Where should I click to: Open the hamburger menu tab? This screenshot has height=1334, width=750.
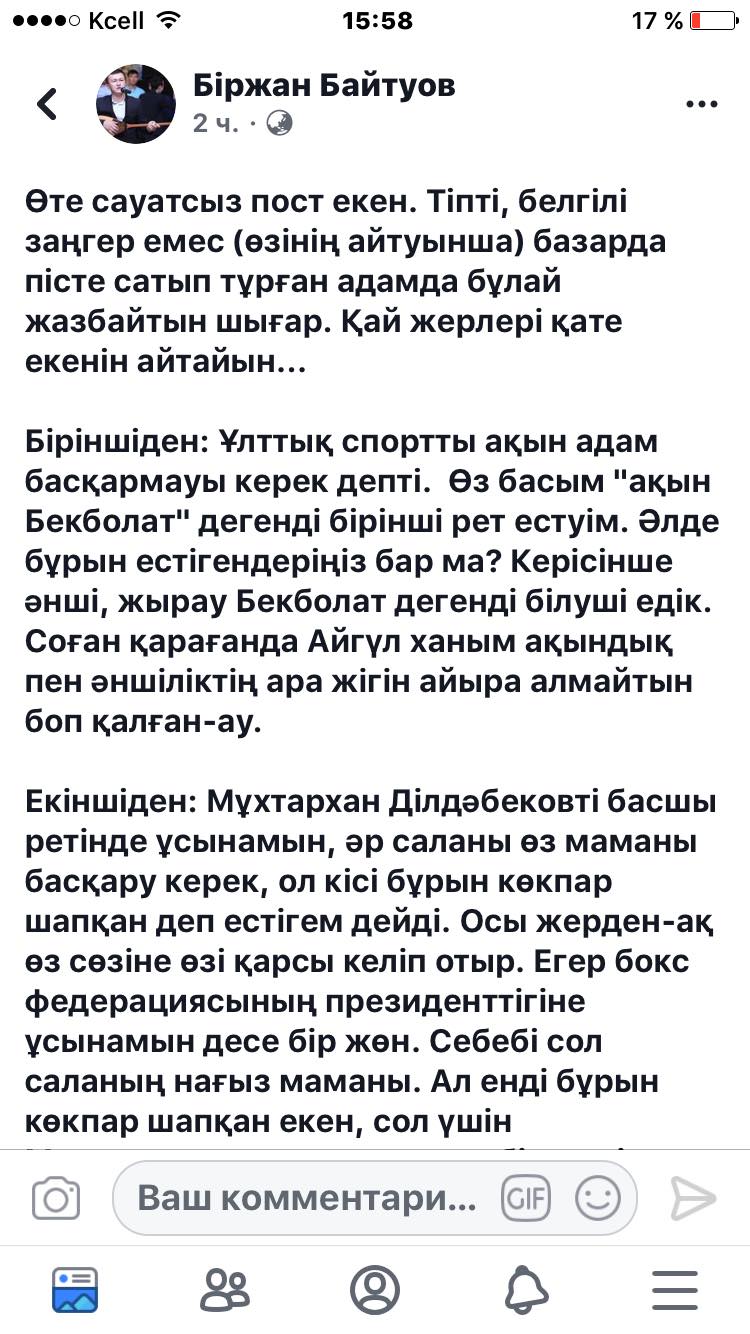(x=675, y=1289)
